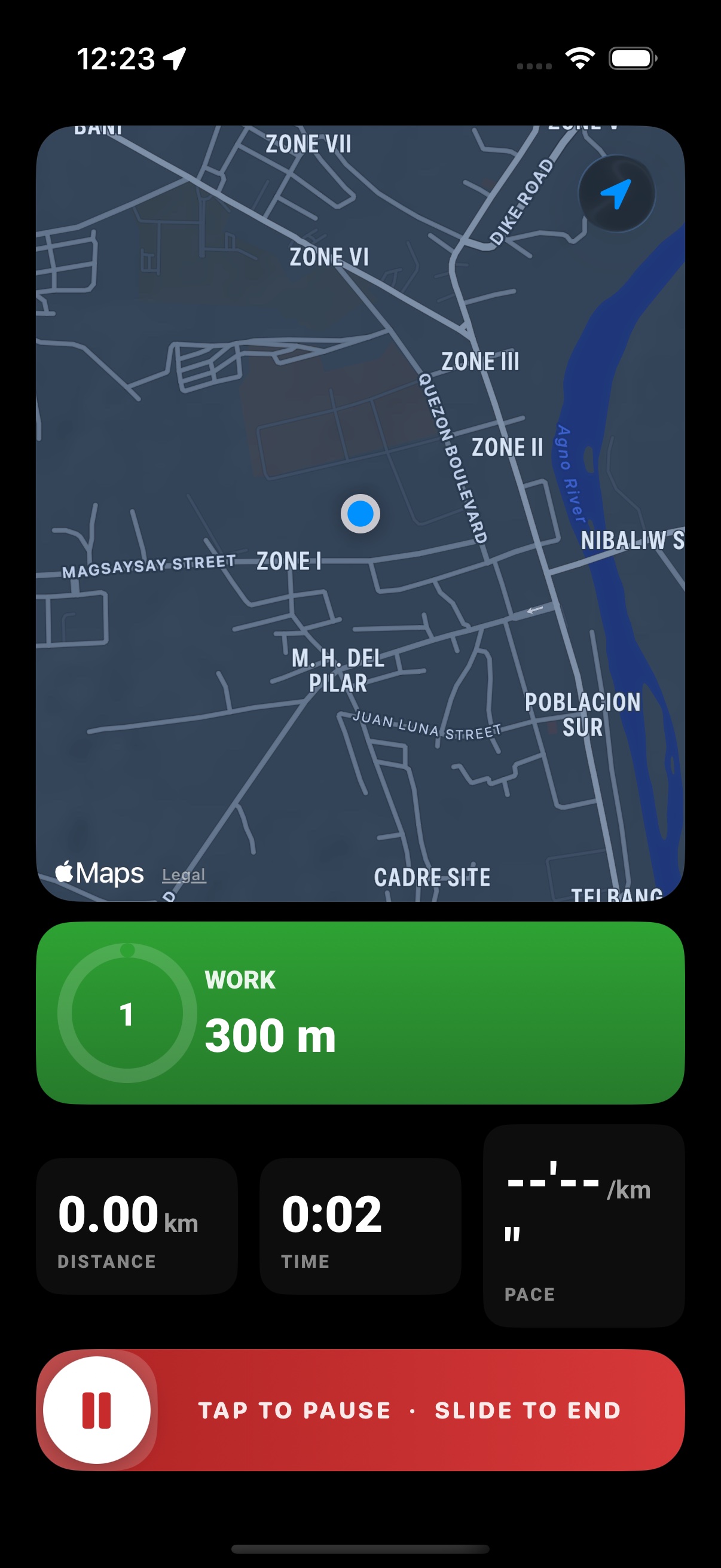Tap the Apple Maps logo
This screenshot has height=1568, width=721.
coord(99,873)
